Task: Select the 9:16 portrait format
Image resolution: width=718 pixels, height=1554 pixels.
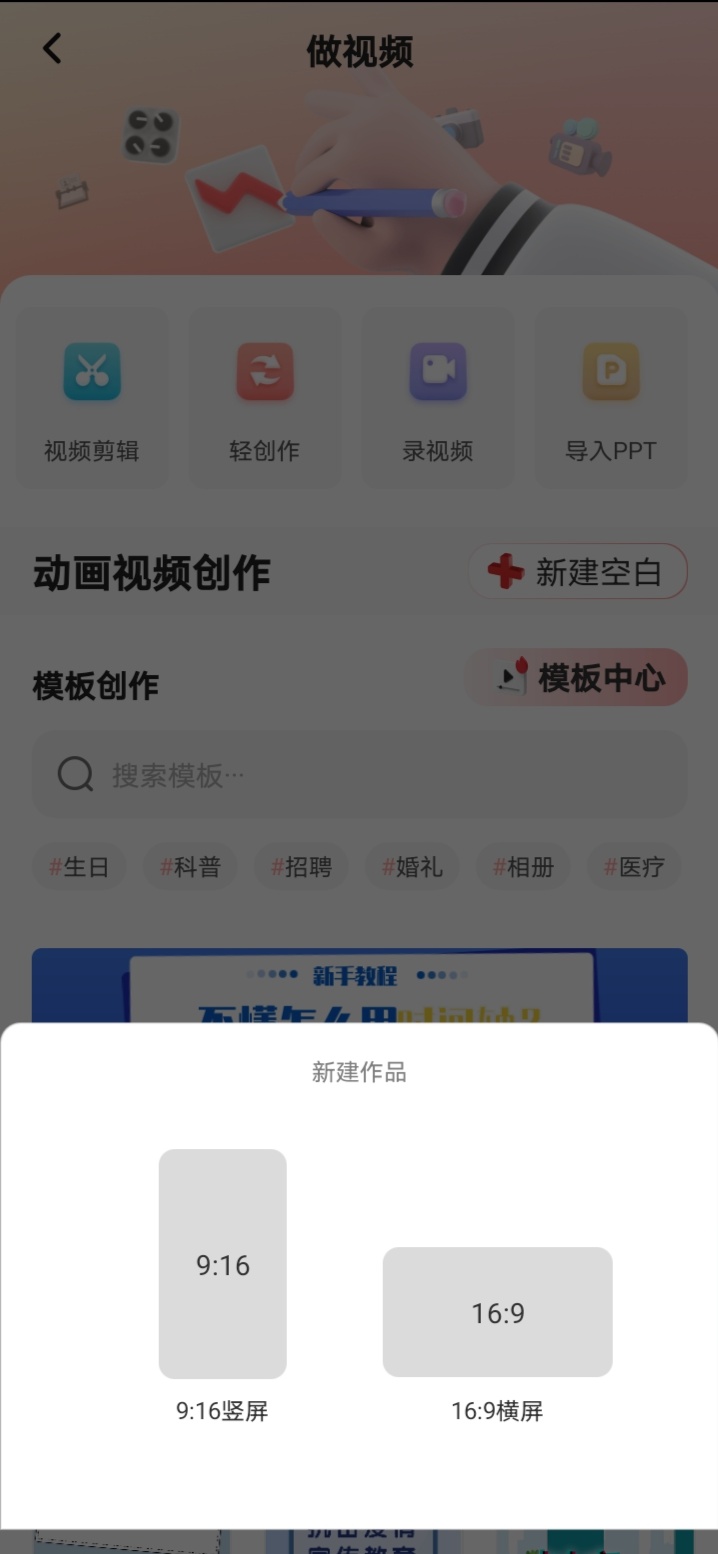Action: tap(222, 1264)
